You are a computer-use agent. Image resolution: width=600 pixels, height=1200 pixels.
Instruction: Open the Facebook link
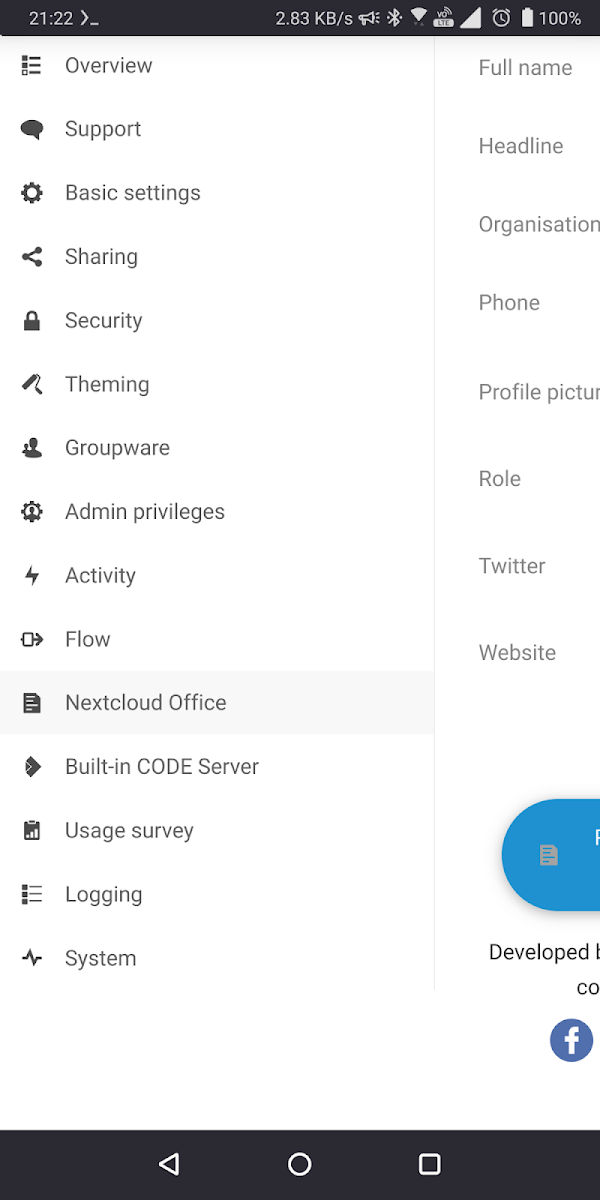(x=572, y=1040)
